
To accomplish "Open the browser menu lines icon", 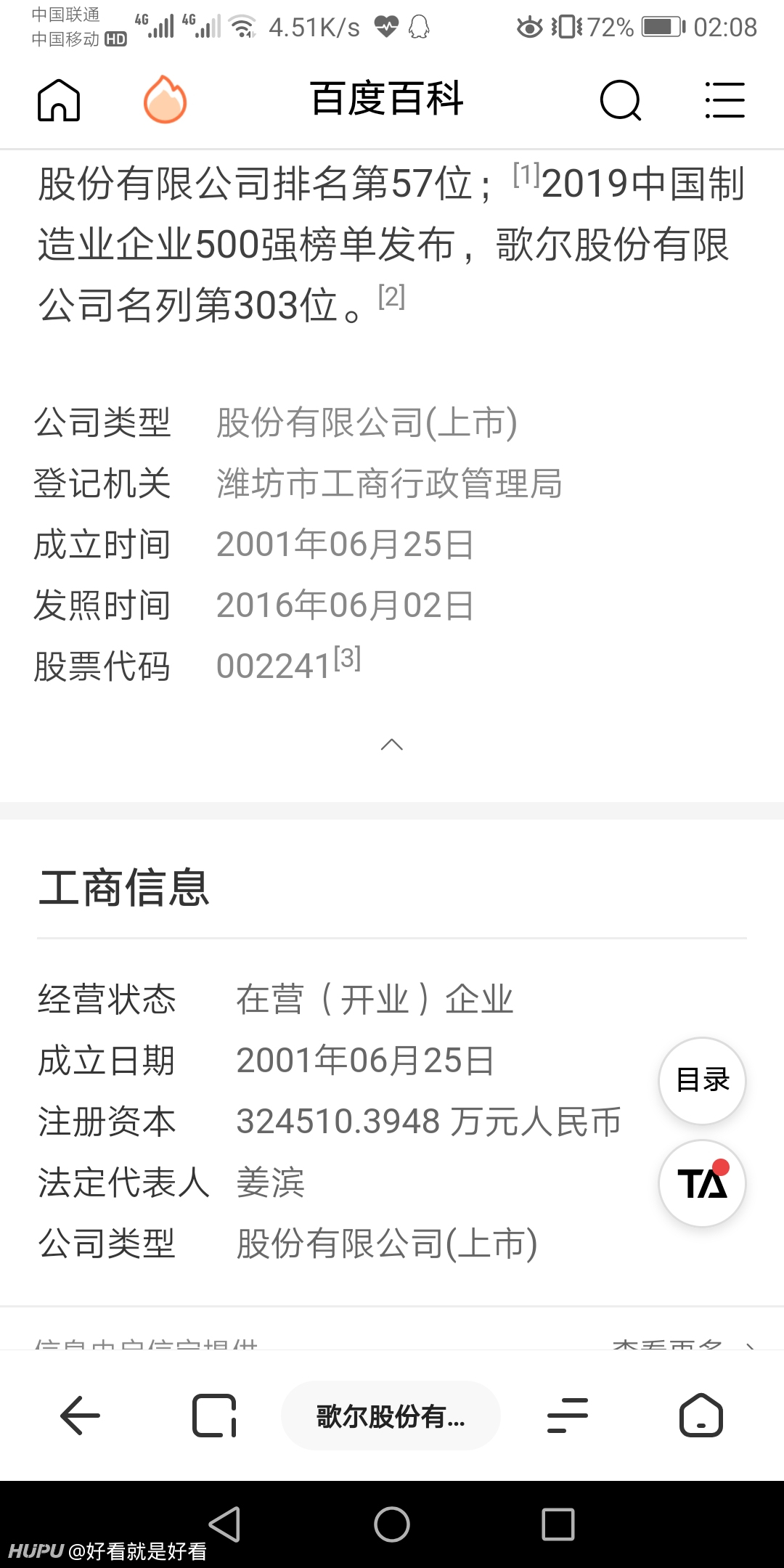I will point(568,1416).
